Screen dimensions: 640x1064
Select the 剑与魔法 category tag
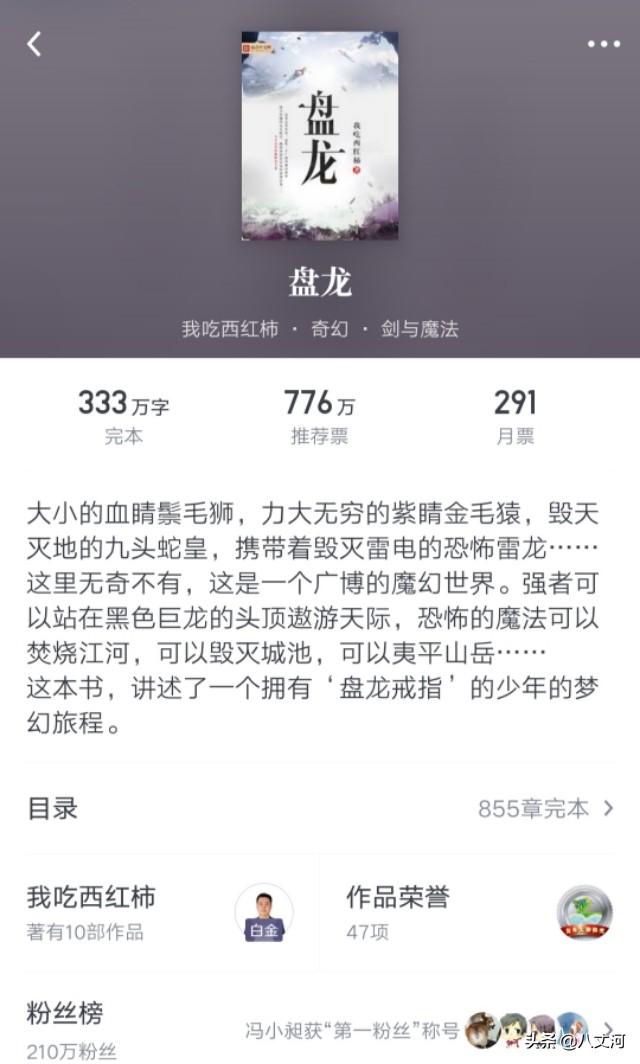point(419,328)
